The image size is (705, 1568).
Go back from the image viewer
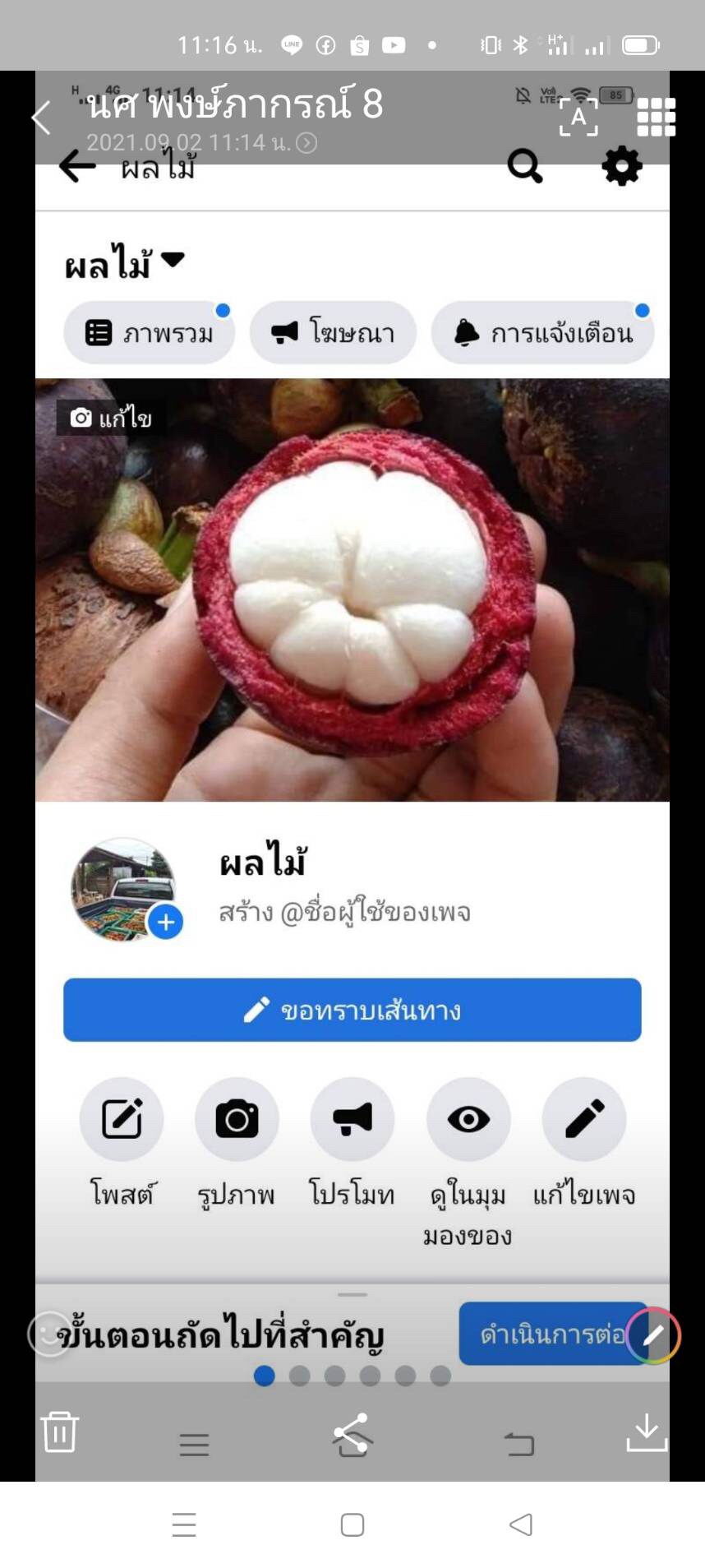click(x=41, y=118)
